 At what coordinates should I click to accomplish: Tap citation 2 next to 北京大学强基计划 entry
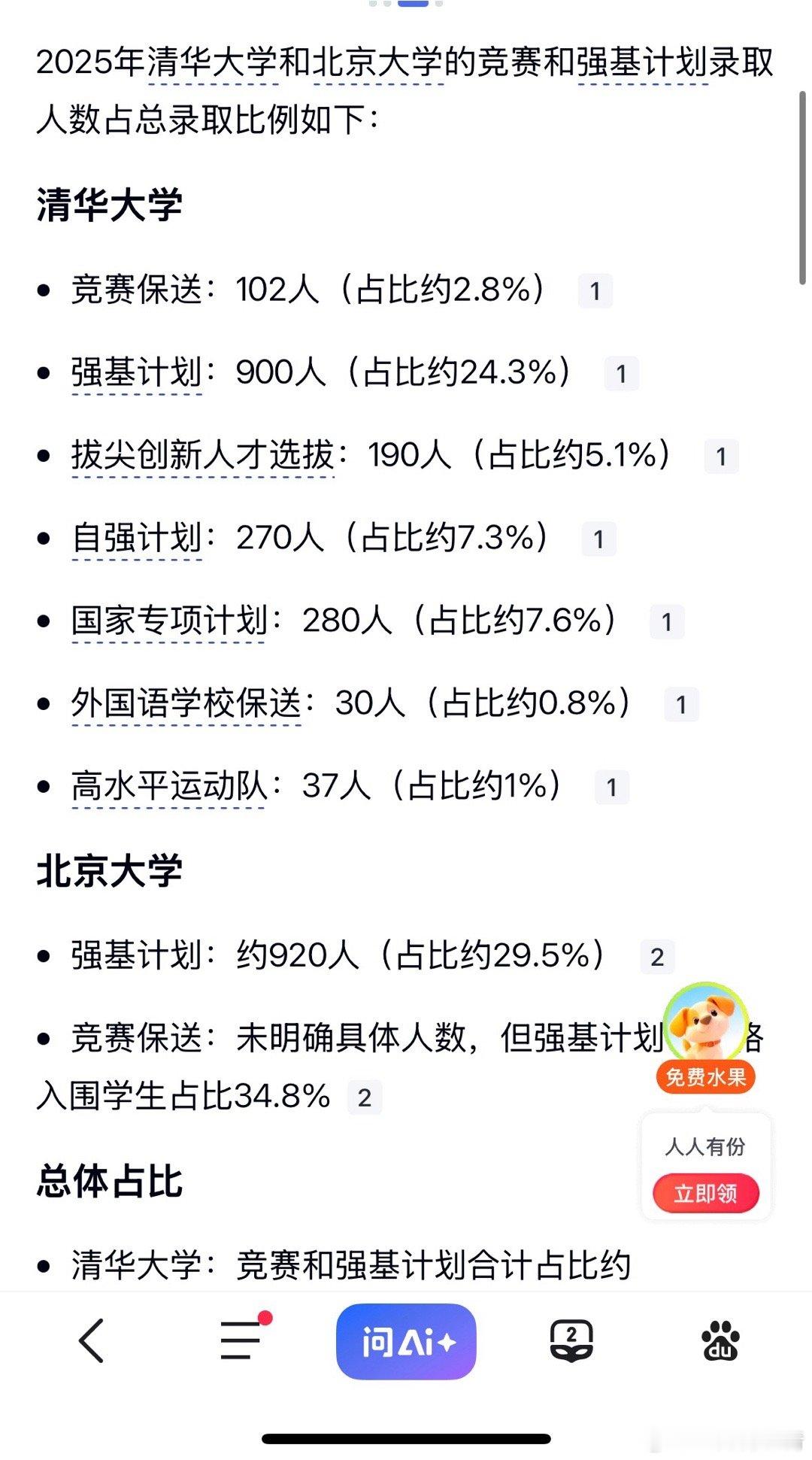pyautogui.click(x=655, y=956)
